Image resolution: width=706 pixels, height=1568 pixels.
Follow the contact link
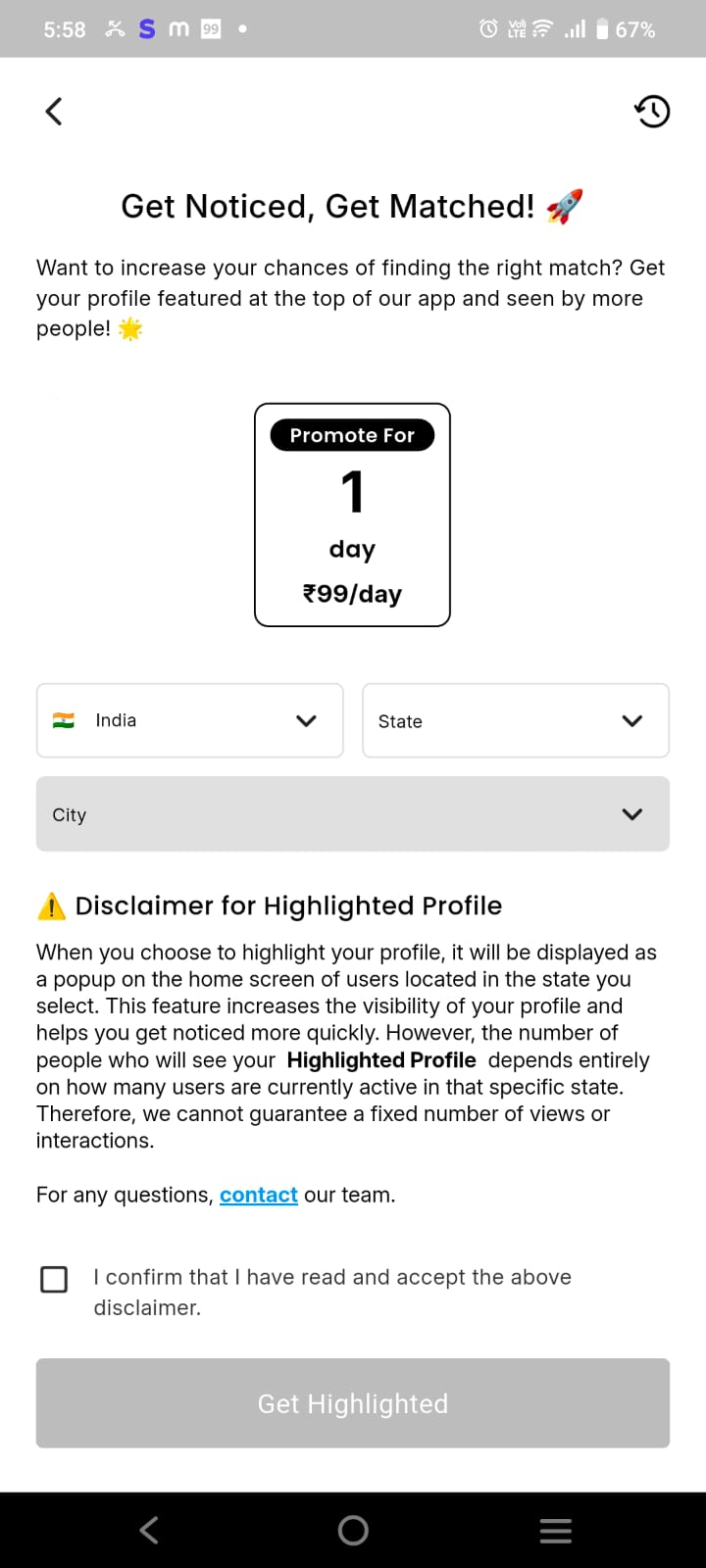pyautogui.click(x=259, y=1195)
